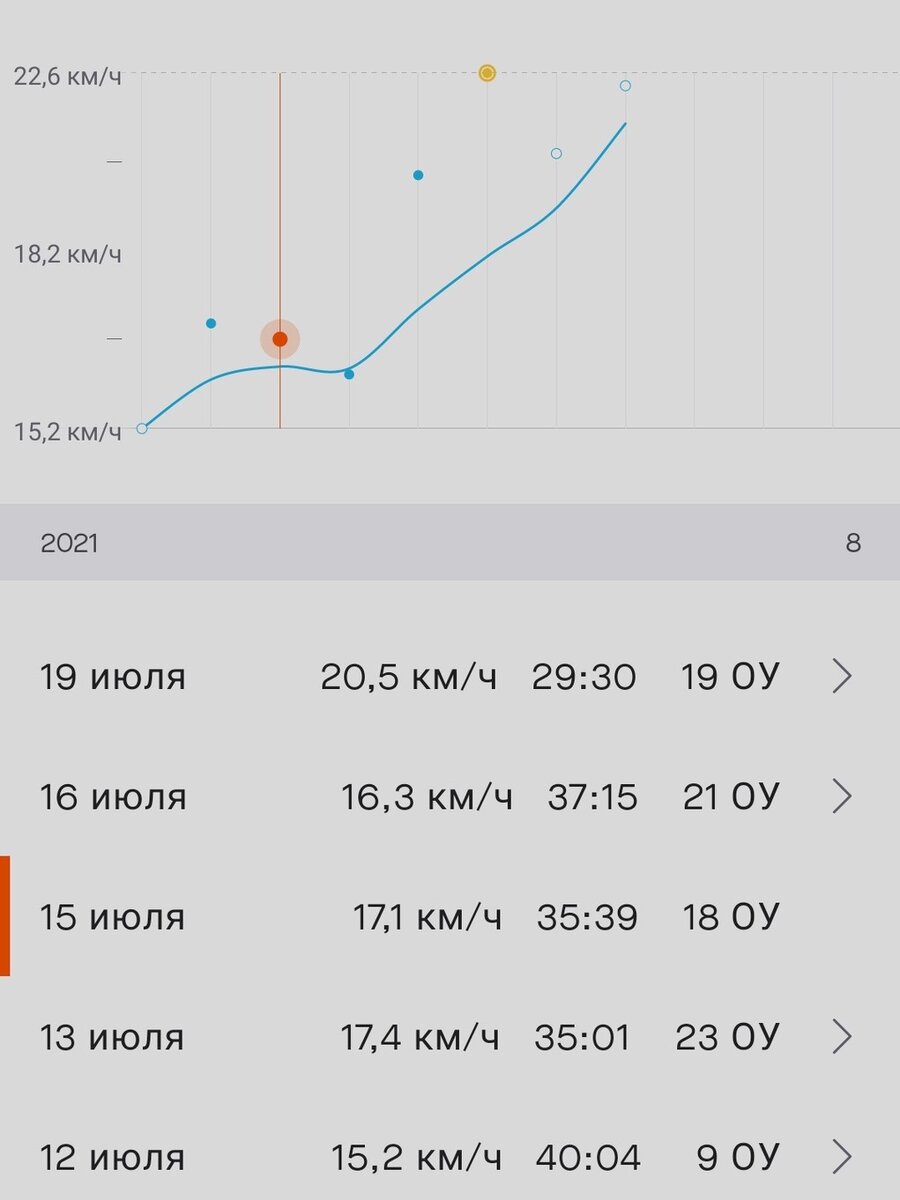Select the 15 июля workout row

tap(450, 917)
